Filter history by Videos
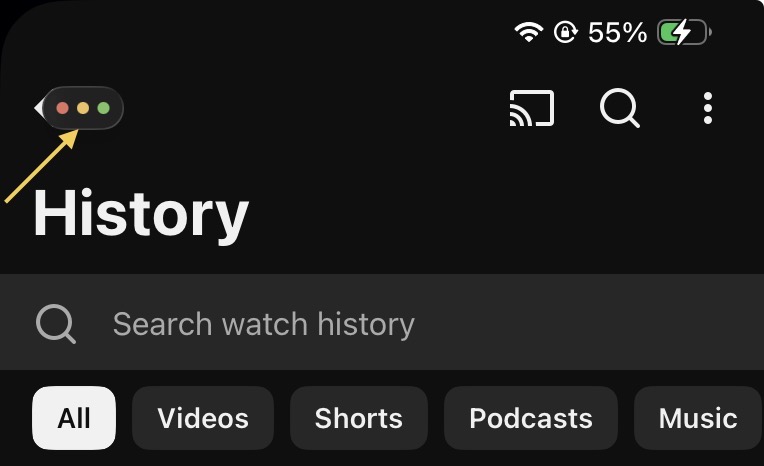The width and height of the screenshot is (764, 466). point(203,418)
